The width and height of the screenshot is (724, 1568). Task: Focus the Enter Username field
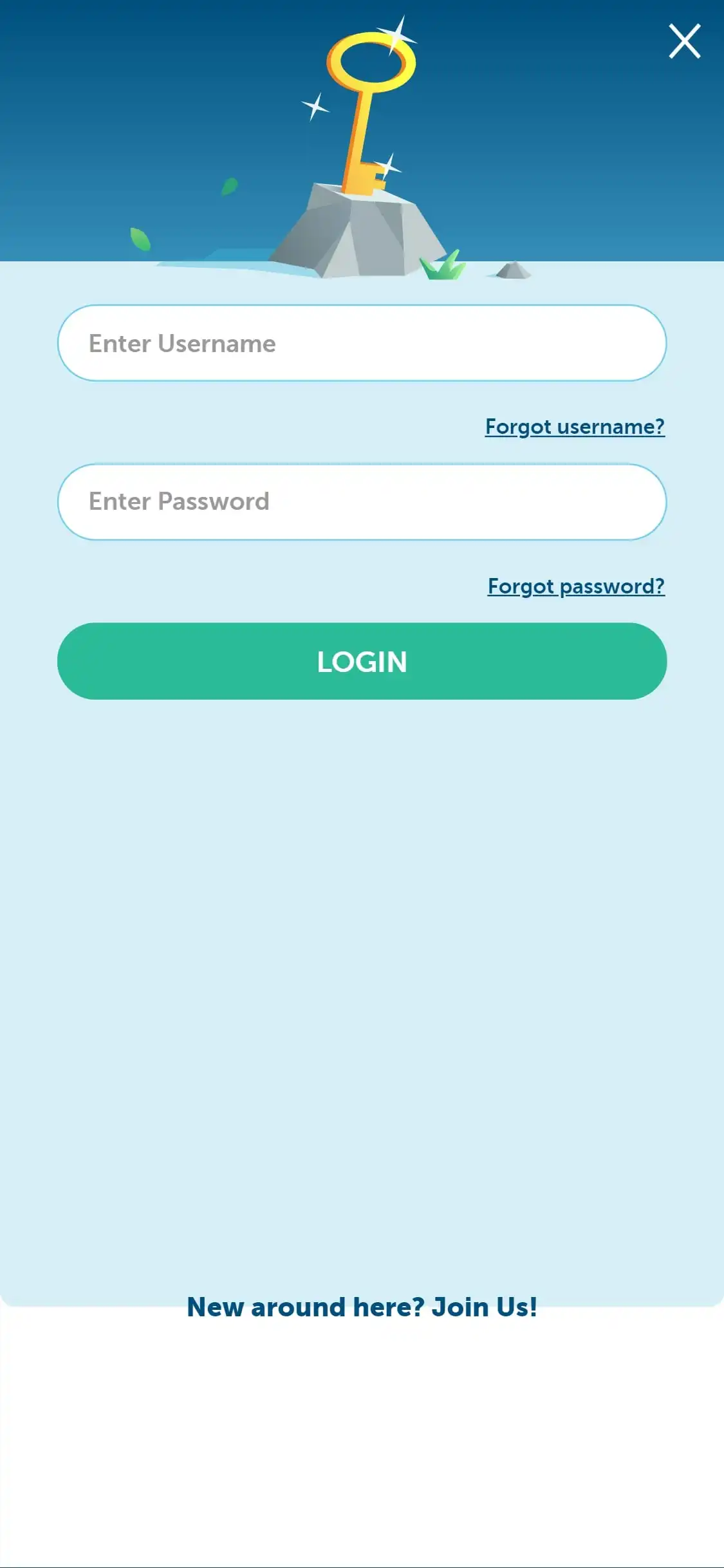tap(362, 343)
